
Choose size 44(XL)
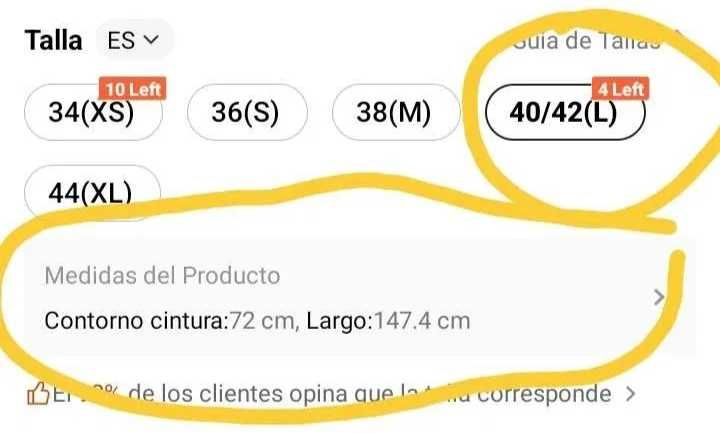pyautogui.click(x=91, y=192)
